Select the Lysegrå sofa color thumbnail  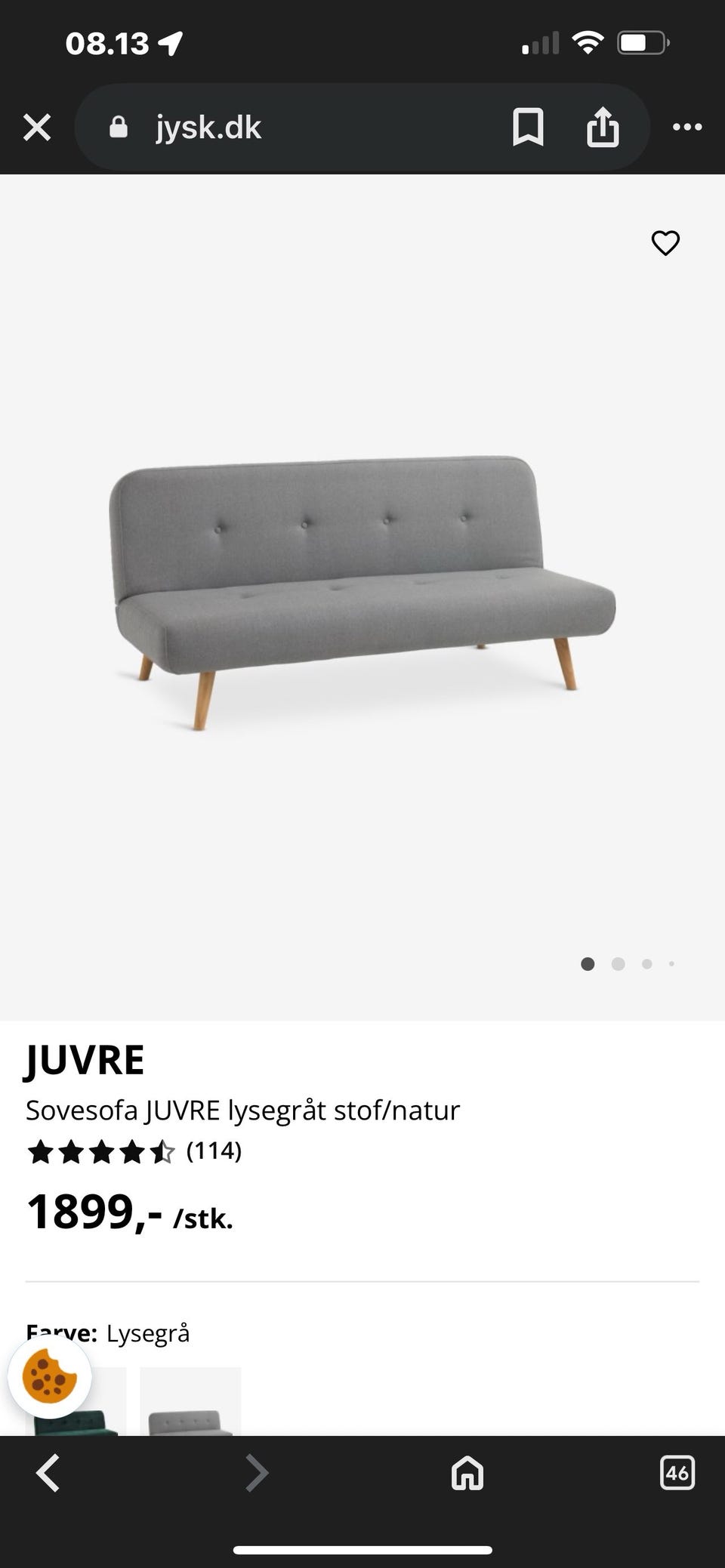pyautogui.click(x=189, y=1419)
